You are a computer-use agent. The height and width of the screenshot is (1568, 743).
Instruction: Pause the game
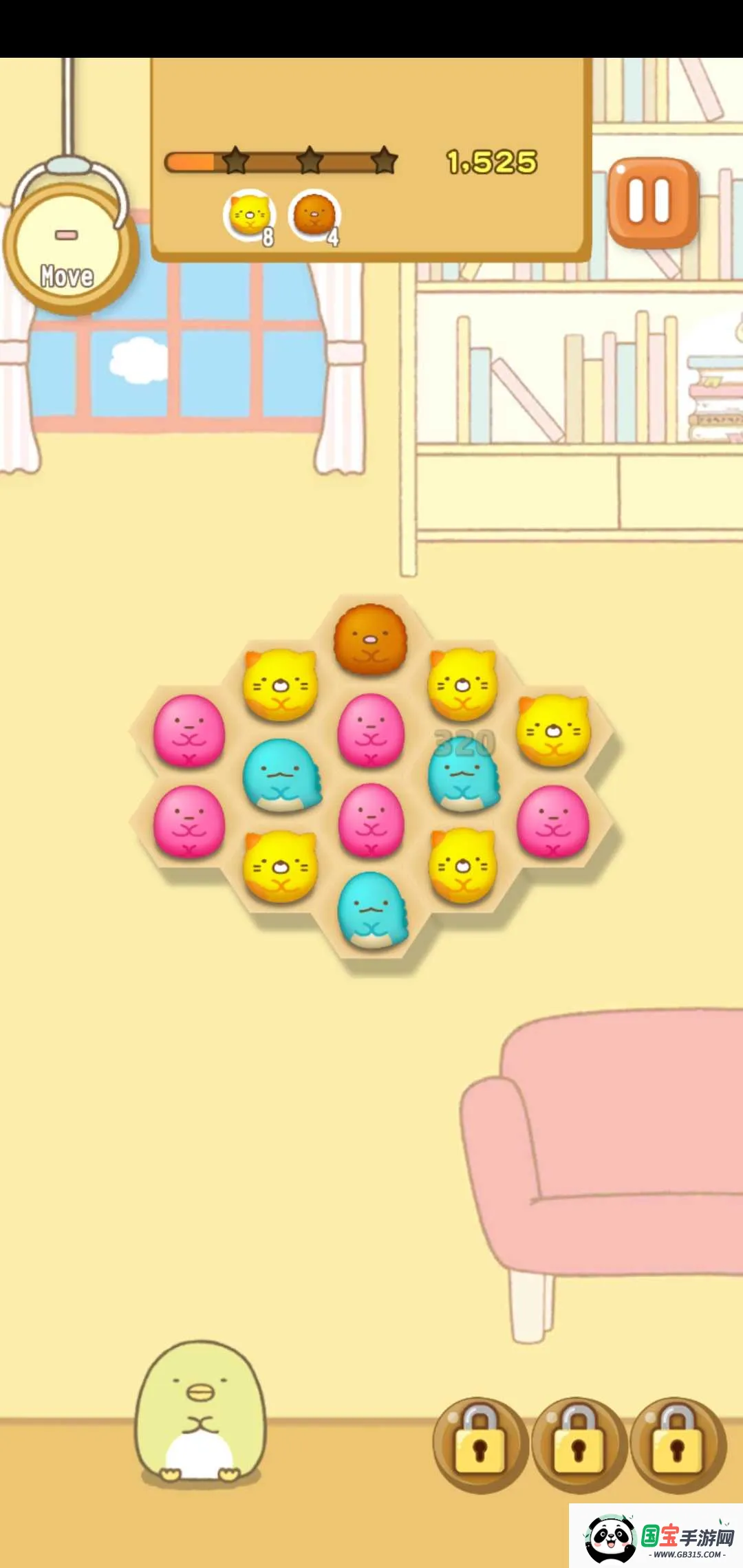click(x=652, y=202)
